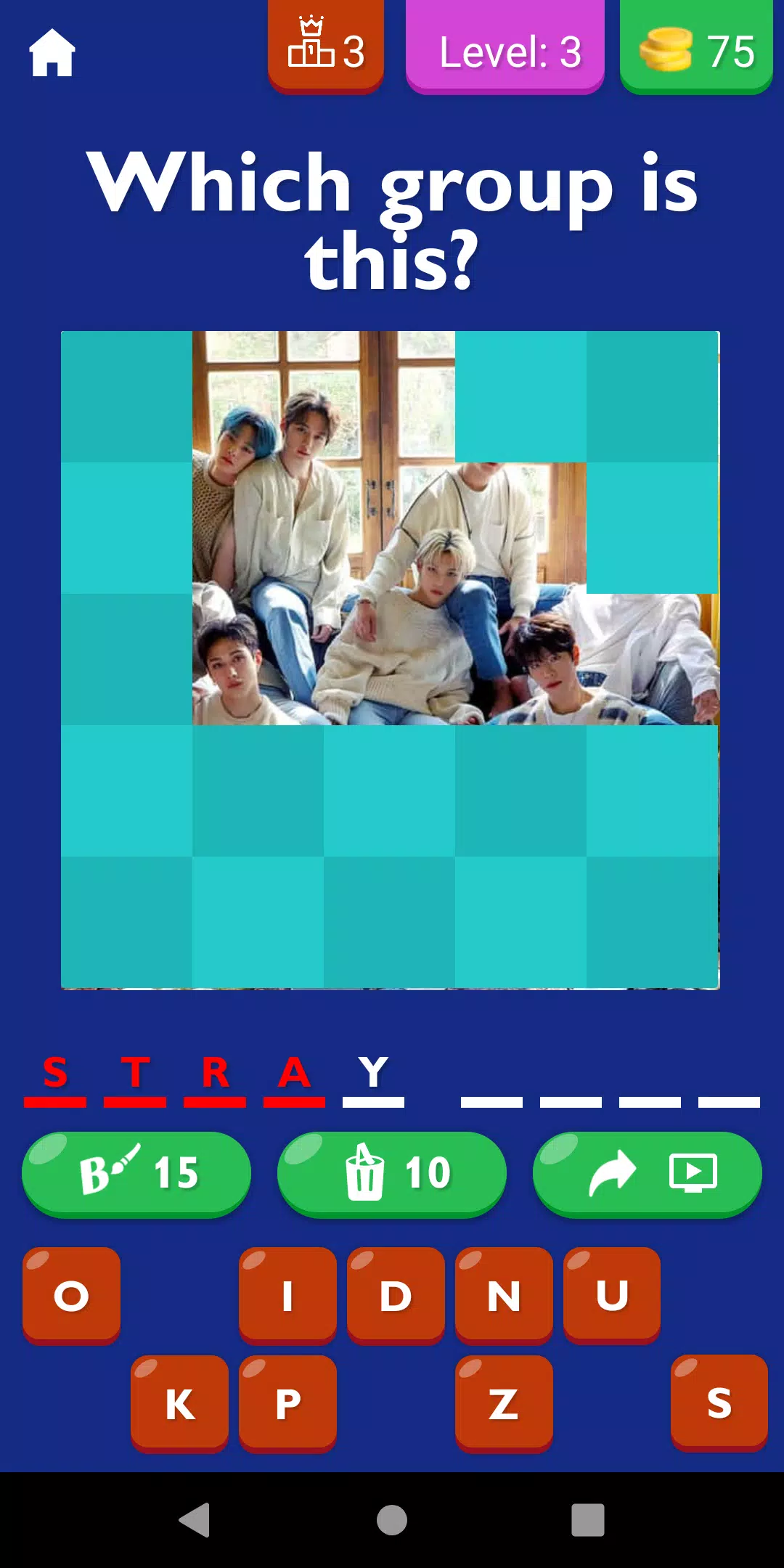Select letter I tile
This screenshot has height=1568, width=784.
(287, 1296)
